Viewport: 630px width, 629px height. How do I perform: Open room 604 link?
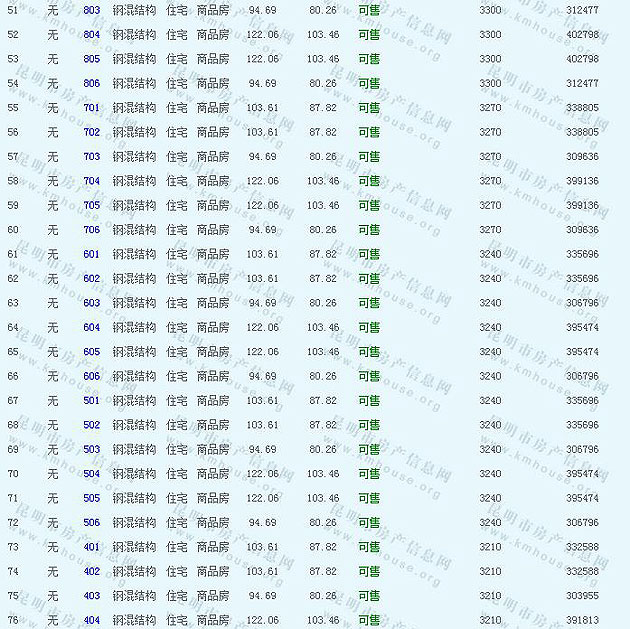point(91,327)
